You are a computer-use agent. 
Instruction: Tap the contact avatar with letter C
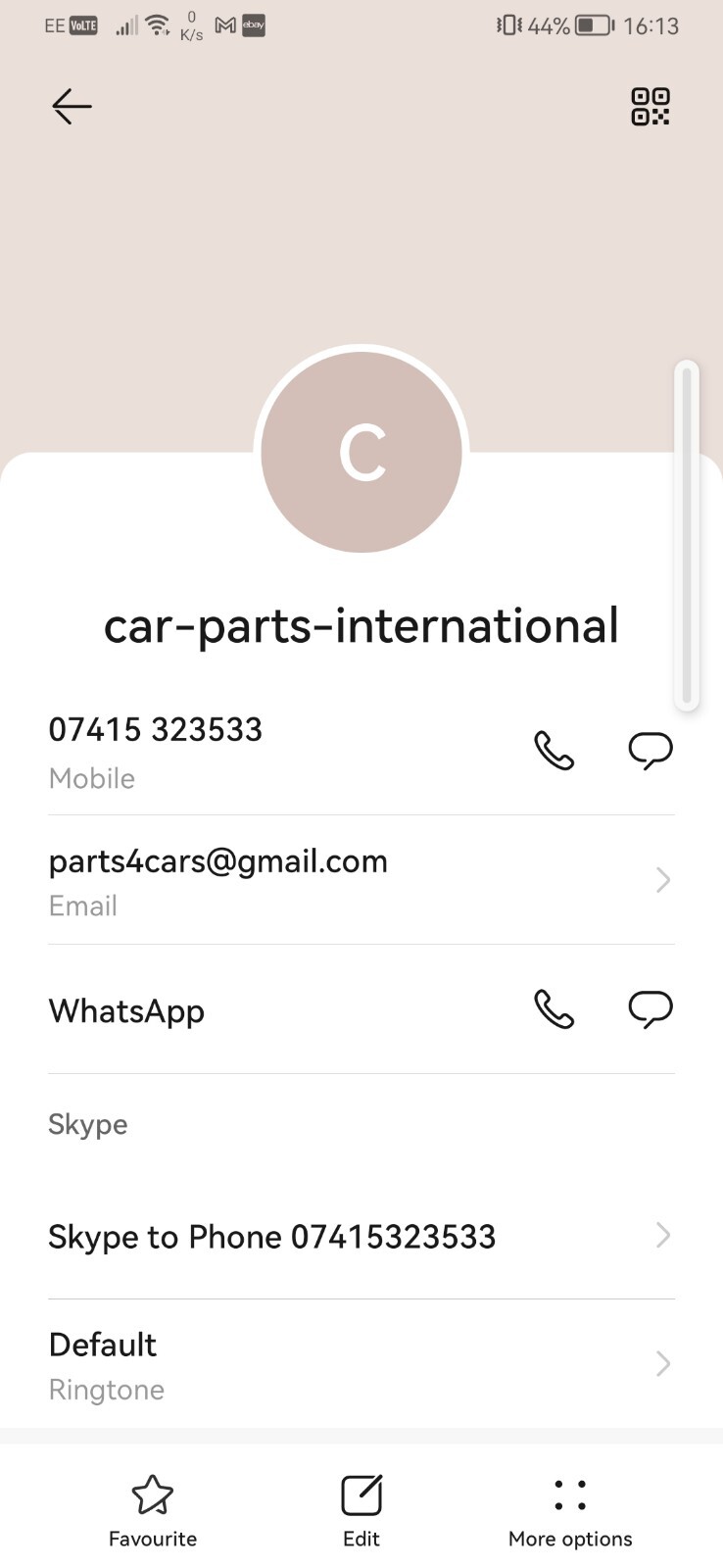pyautogui.click(x=361, y=453)
